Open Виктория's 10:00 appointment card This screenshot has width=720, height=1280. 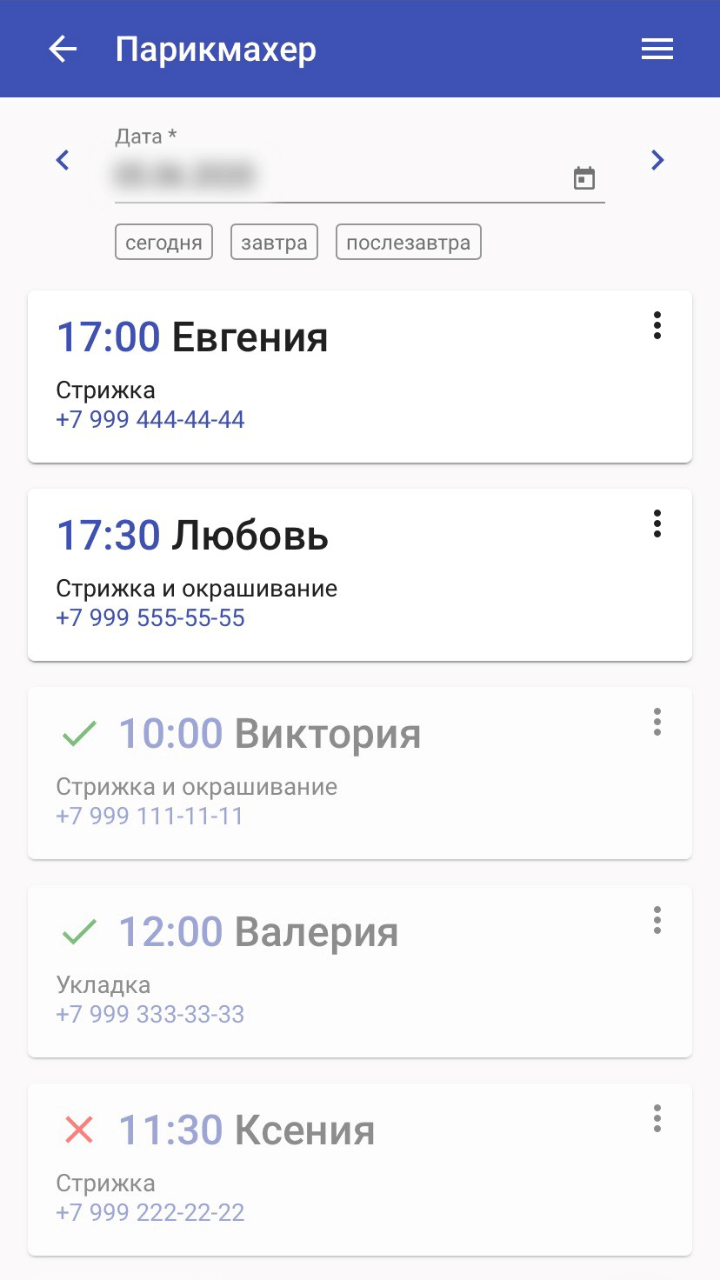click(360, 773)
